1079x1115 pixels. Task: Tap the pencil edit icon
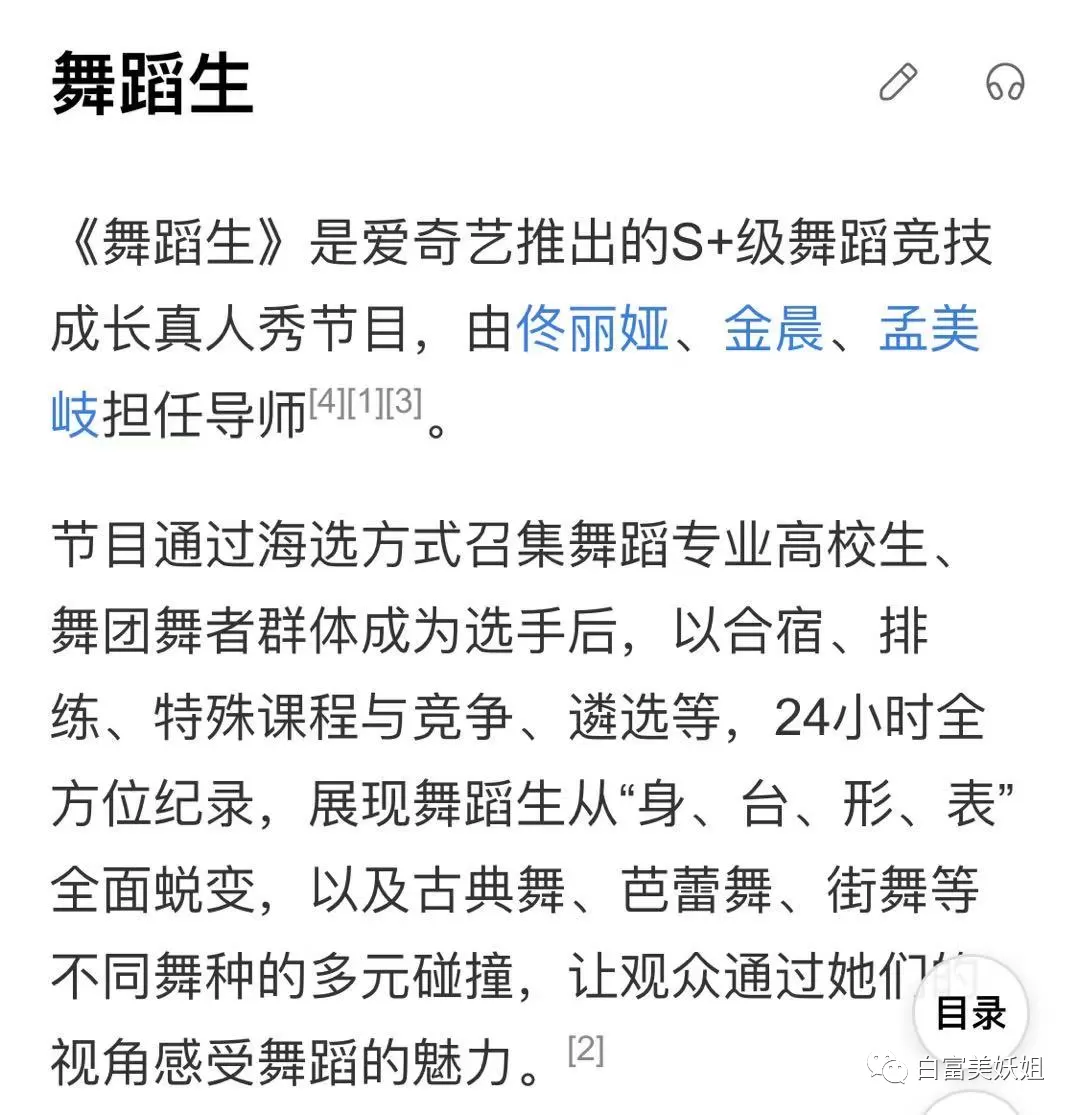(898, 82)
